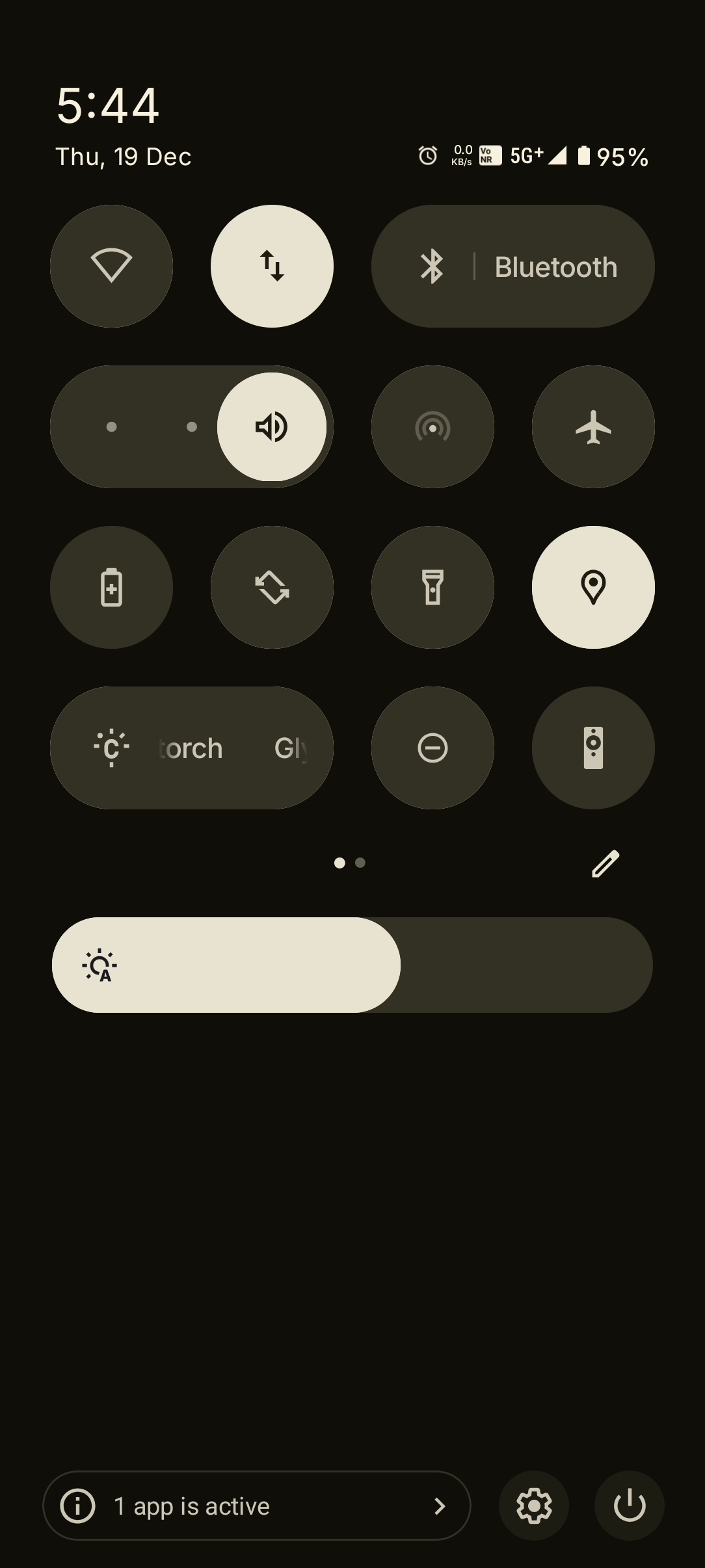Tap the brightness slider
Screen dimensions: 705x1568
pyautogui.click(x=352, y=965)
